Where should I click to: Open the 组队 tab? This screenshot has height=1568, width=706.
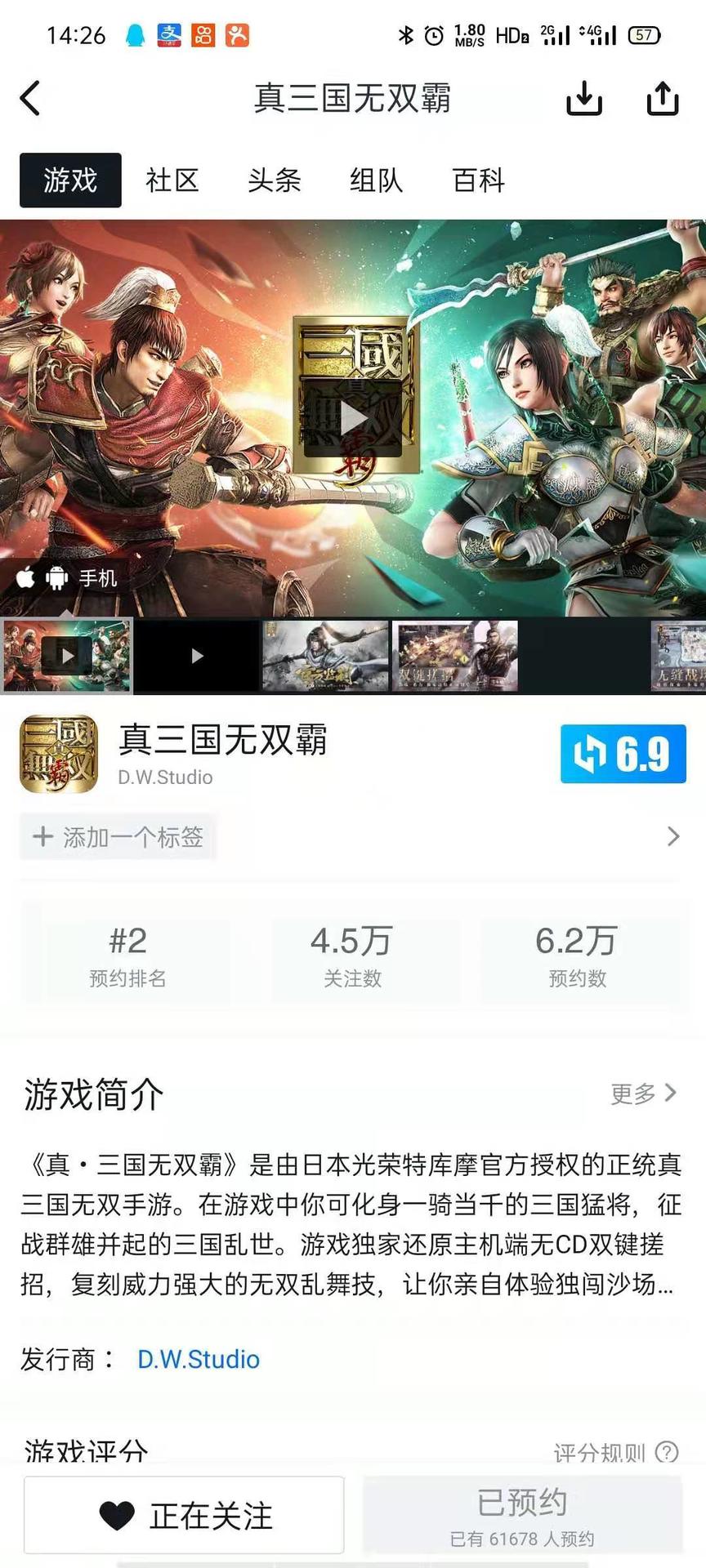(x=377, y=180)
